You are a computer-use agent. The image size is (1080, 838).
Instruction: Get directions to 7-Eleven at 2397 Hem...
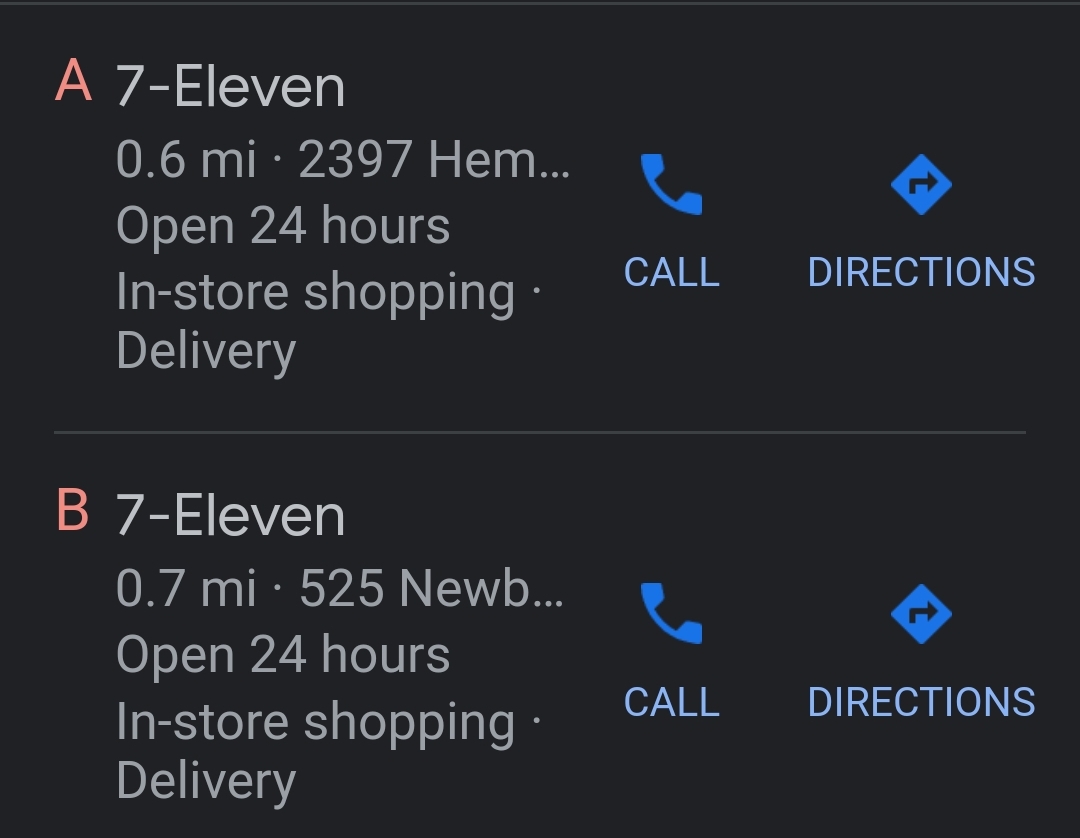(x=921, y=220)
